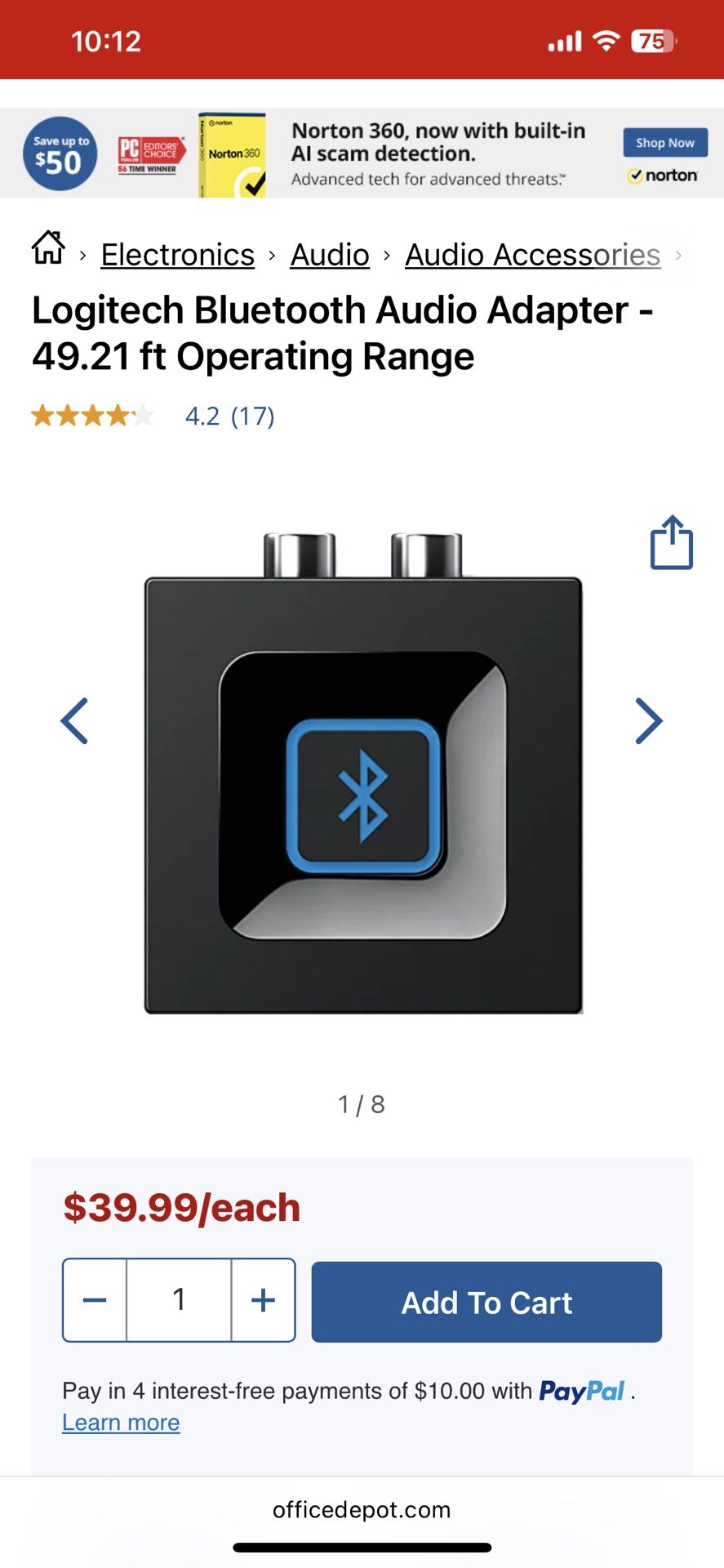Open the Bluetooth adapter product image
The height and width of the screenshot is (1568, 724).
click(363, 773)
